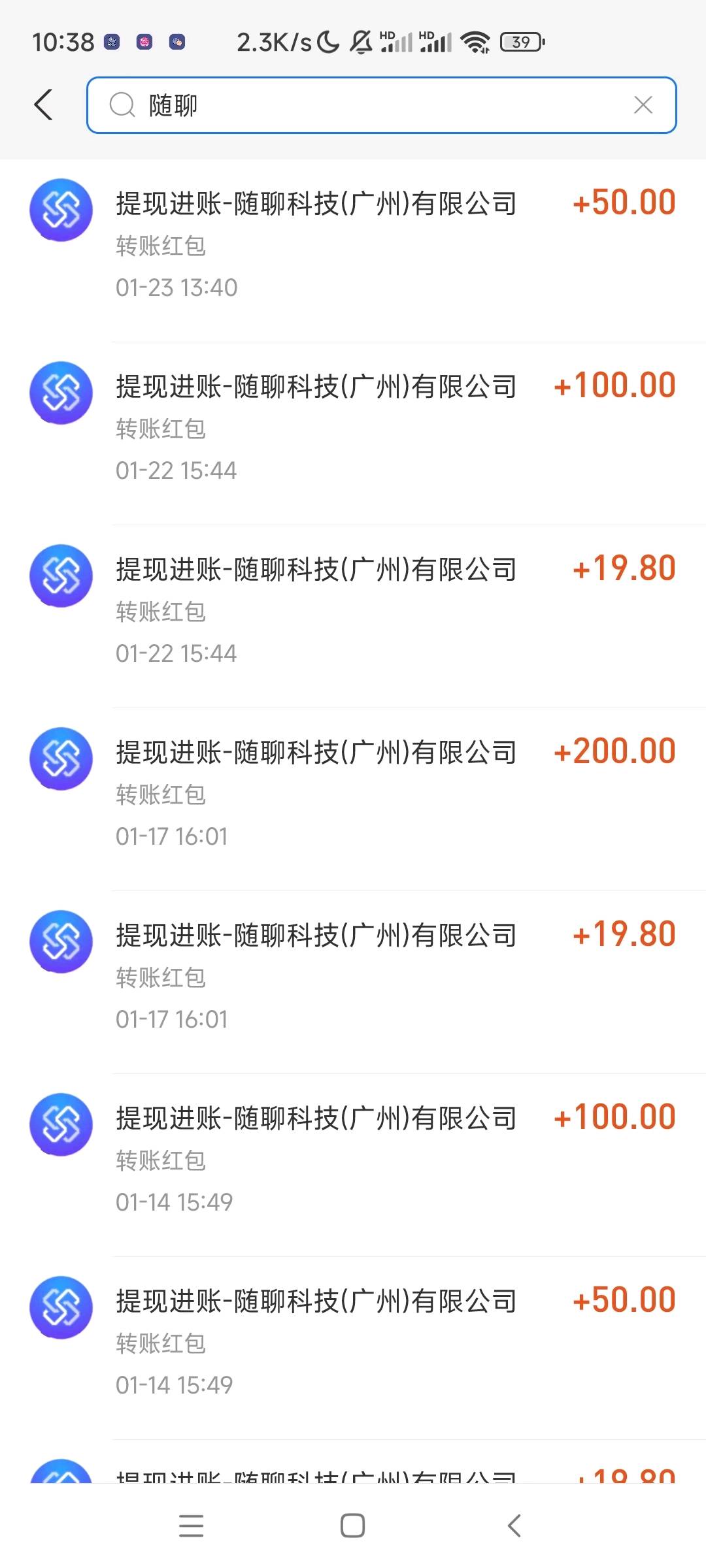Clear the search text with X

[643, 105]
